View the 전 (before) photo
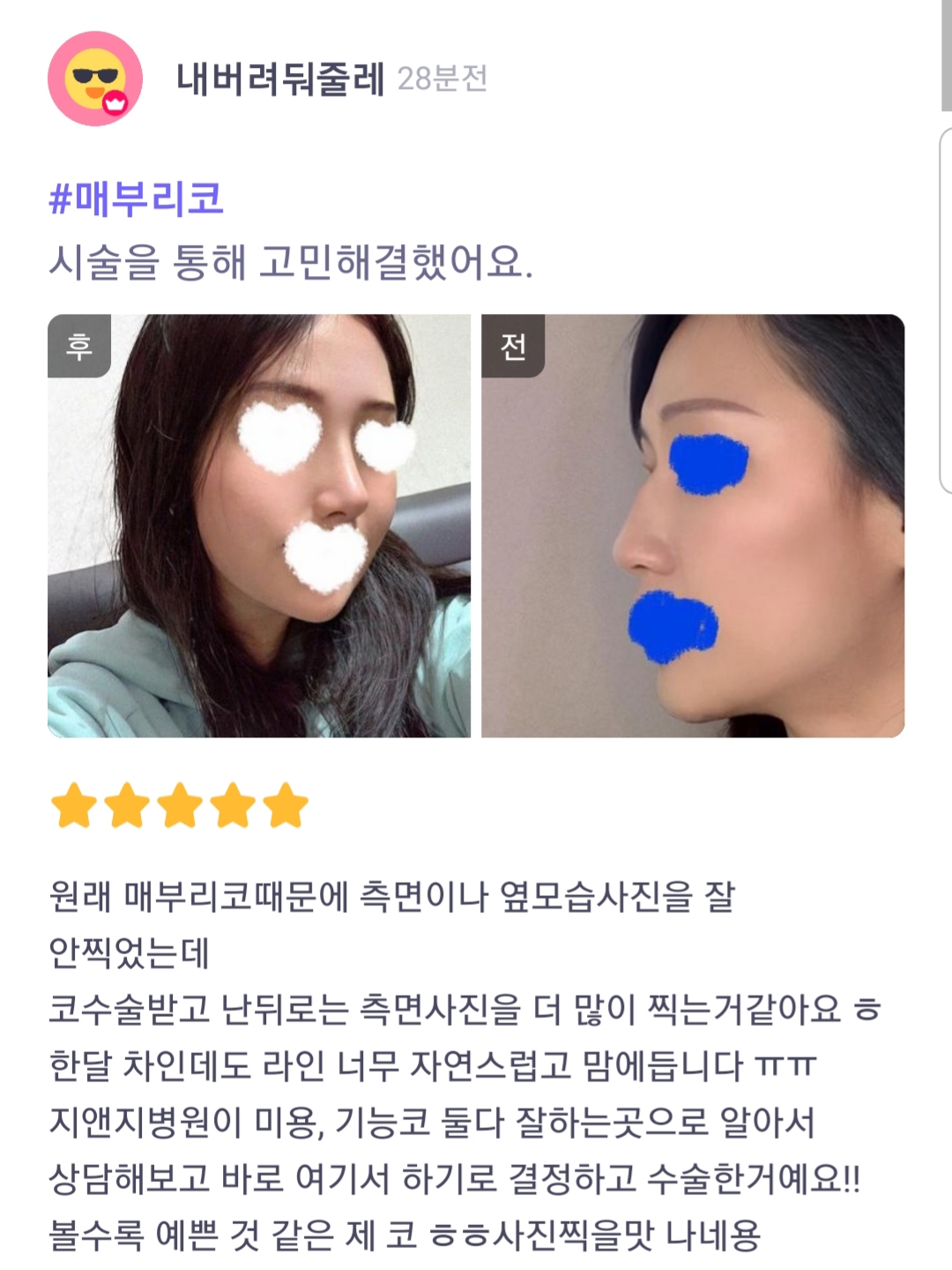 pos(693,526)
